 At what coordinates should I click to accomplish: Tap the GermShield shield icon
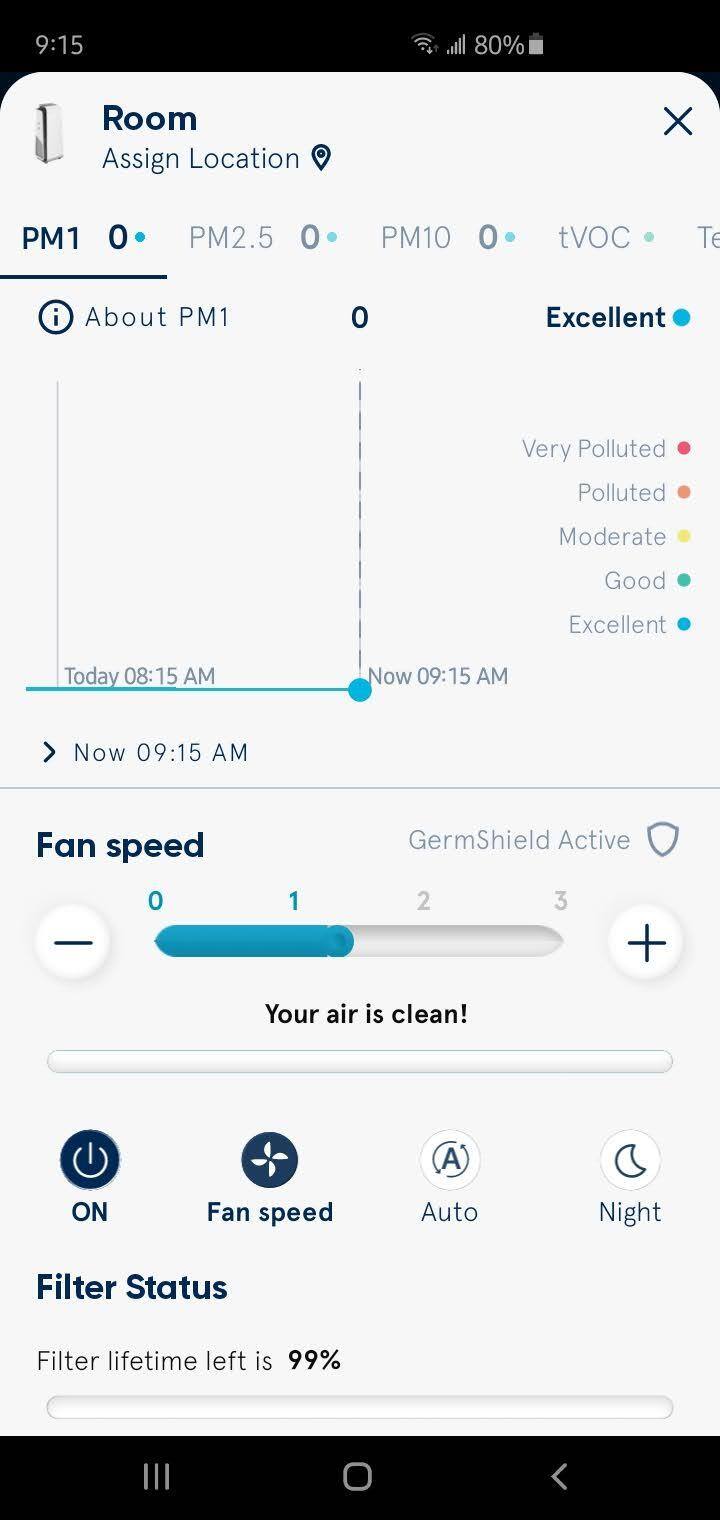663,840
